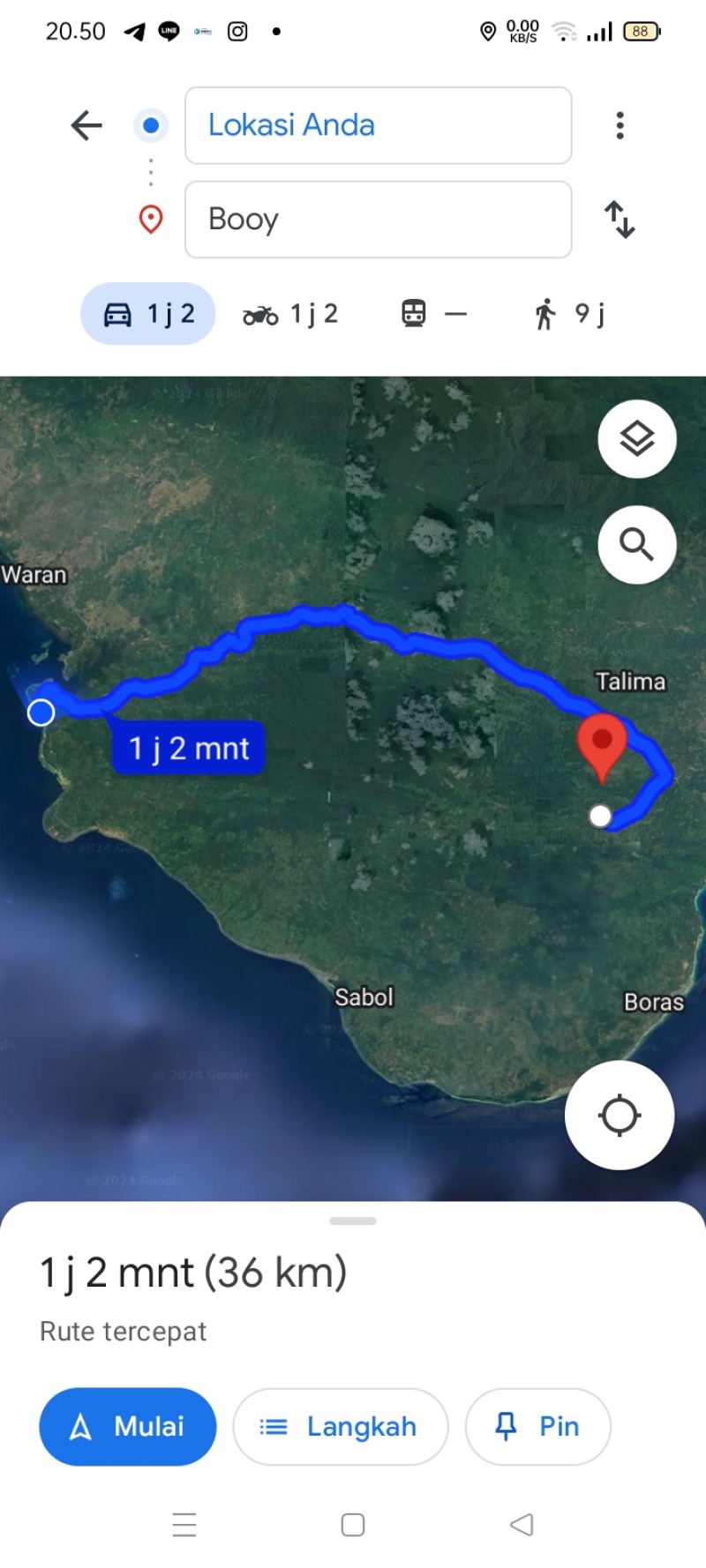This screenshot has width=706, height=1568.
Task: Open the map layers button
Action: pos(637,439)
